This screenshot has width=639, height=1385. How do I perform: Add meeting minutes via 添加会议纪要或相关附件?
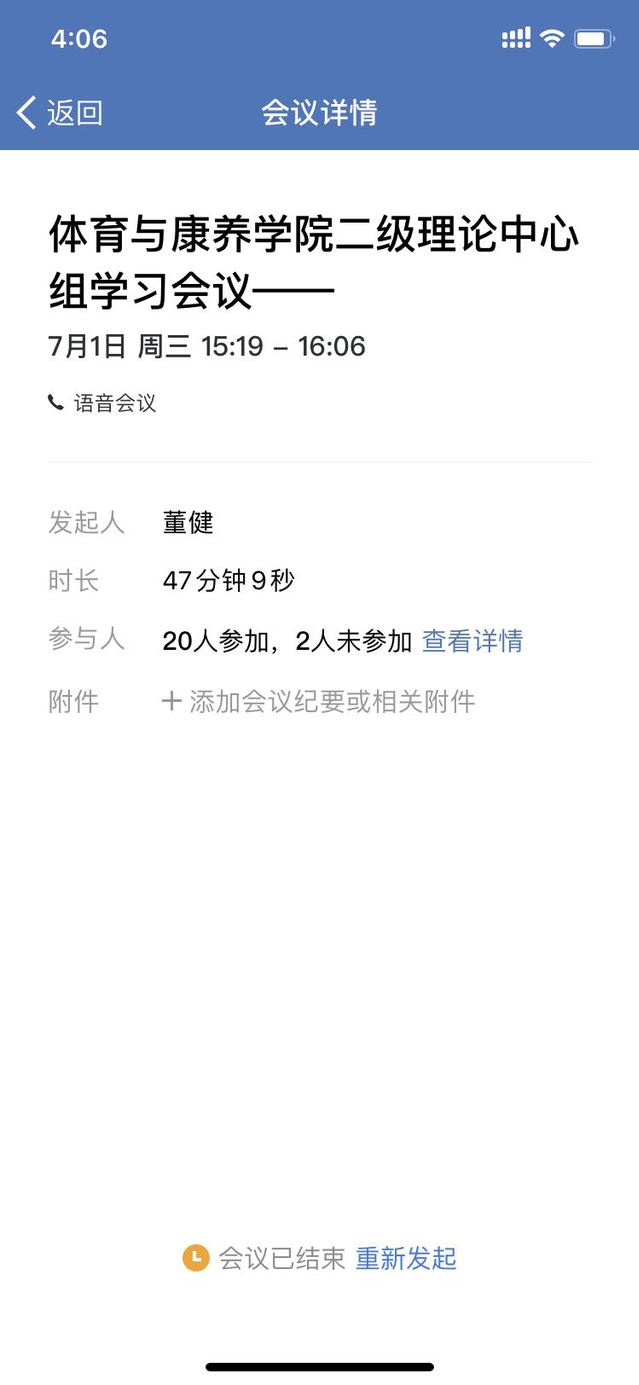coord(318,701)
